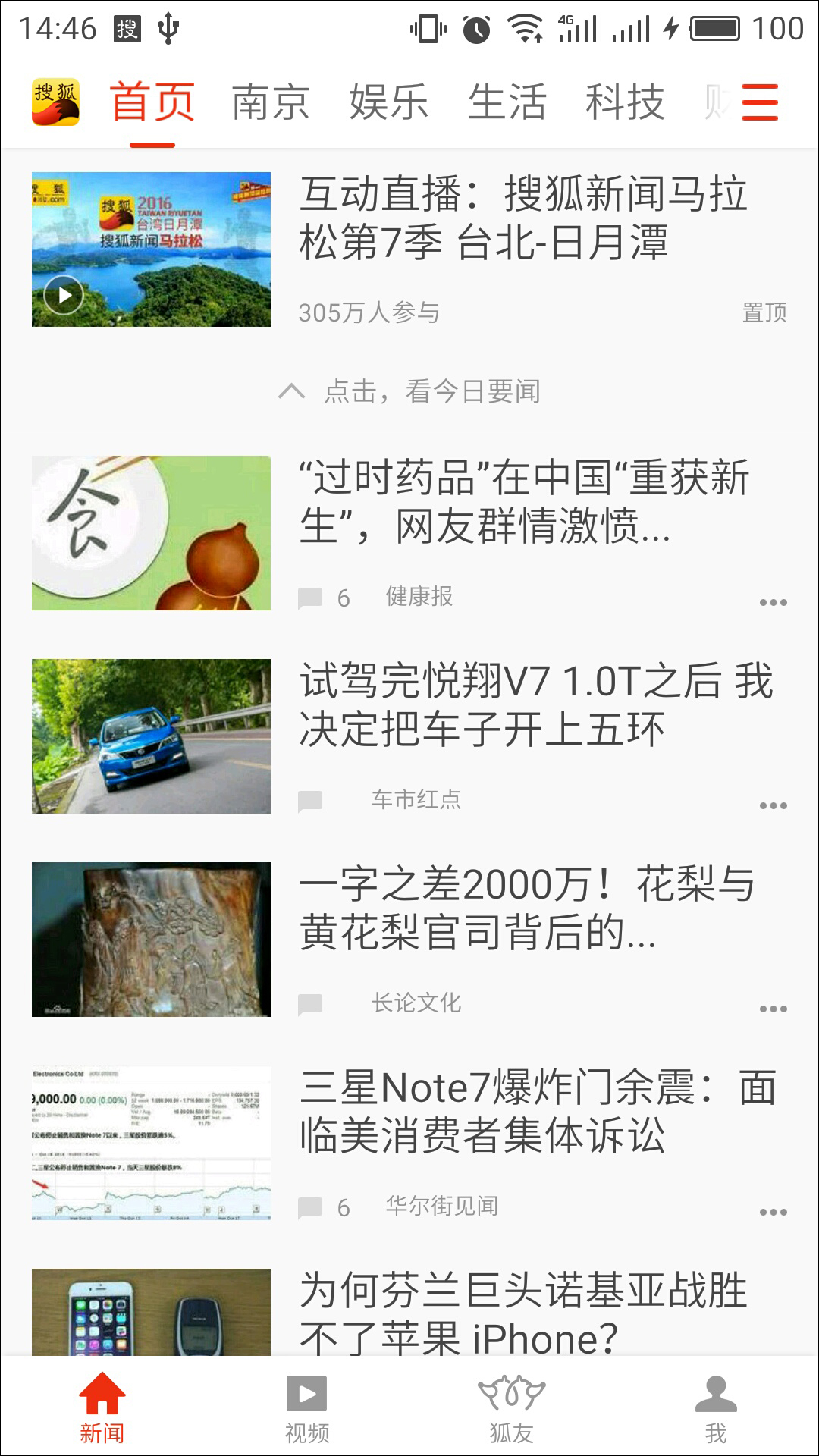This screenshot has height=1456, width=819.
Task: Open the 诺基亚战胜不了苹果 article
Action: (x=523, y=1313)
